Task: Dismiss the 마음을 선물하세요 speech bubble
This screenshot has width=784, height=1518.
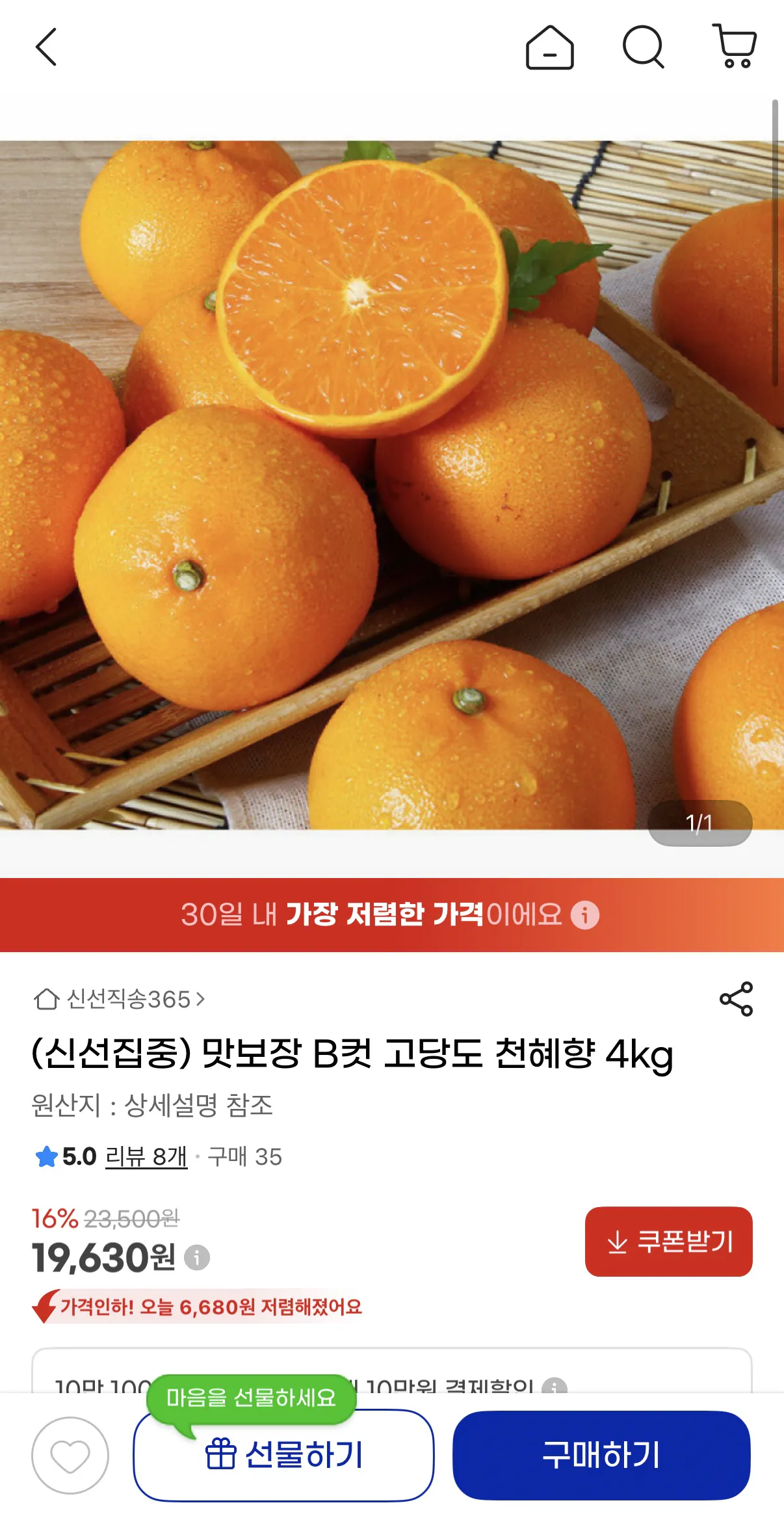Action: tap(252, 1398)
